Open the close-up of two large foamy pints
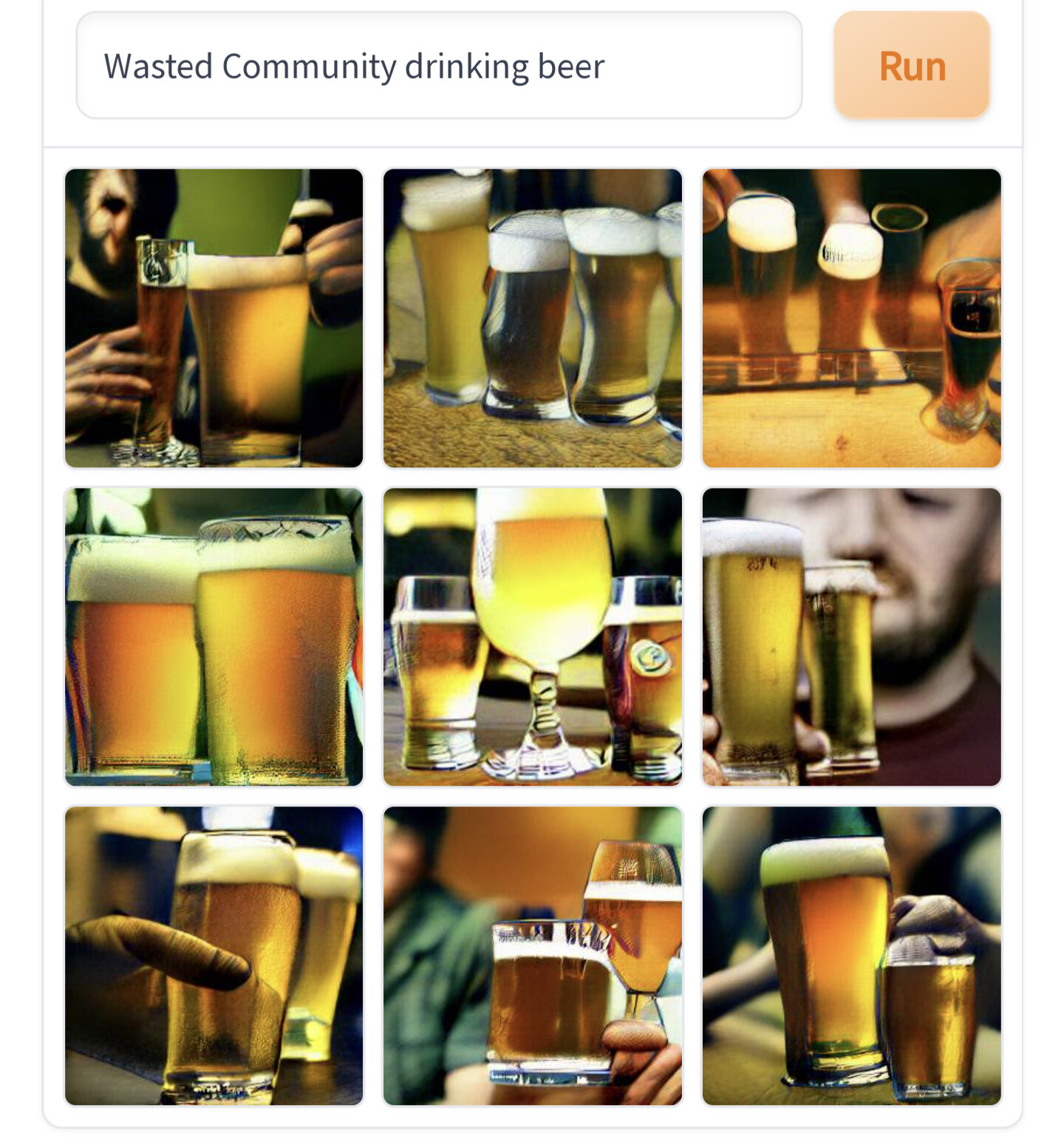 pos(214,637)
